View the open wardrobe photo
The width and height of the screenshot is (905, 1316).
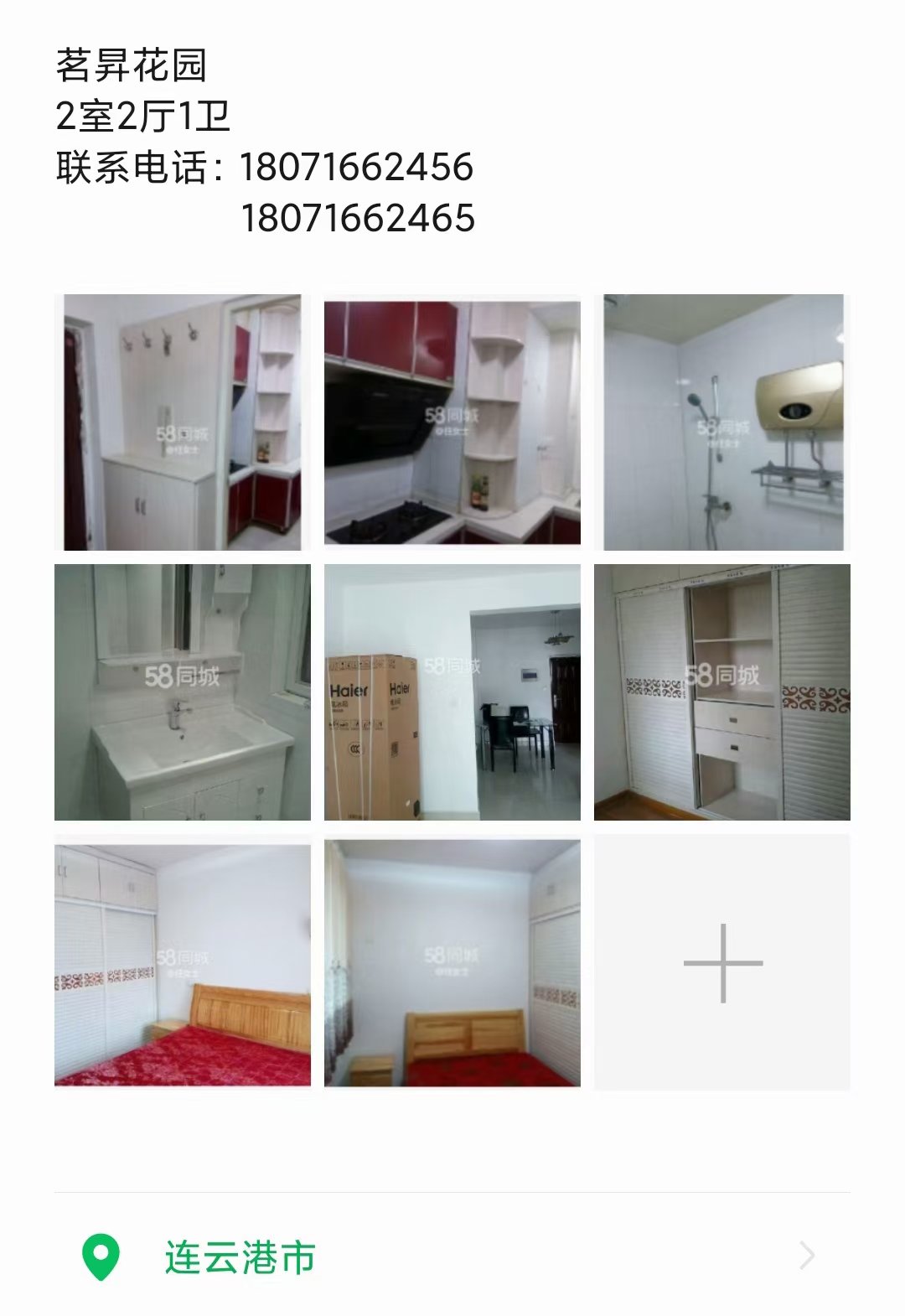722,692
